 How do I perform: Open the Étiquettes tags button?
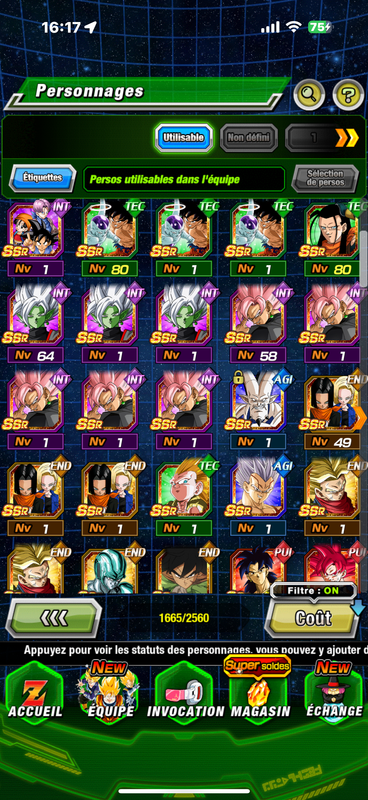[42, 178]
